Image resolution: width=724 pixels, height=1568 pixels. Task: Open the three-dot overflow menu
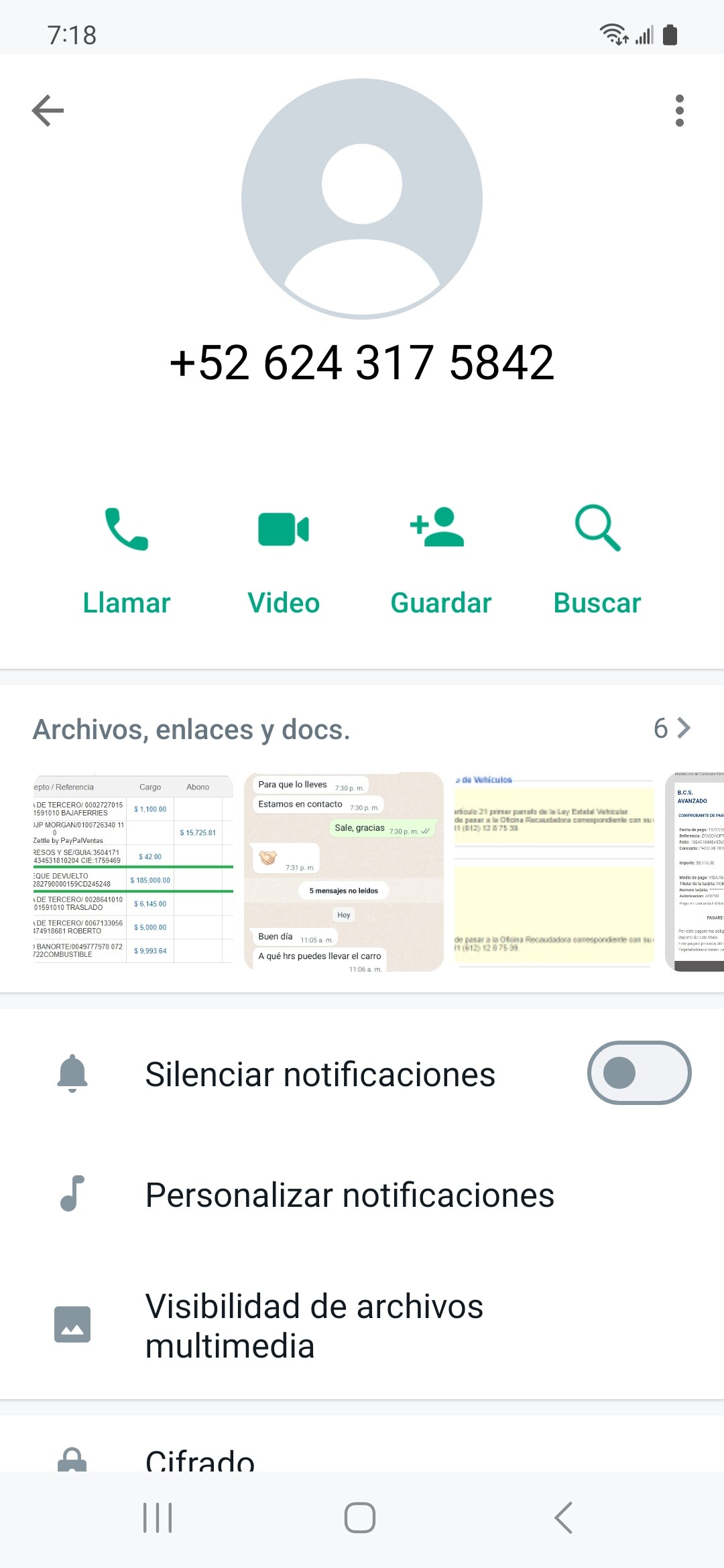679,111
